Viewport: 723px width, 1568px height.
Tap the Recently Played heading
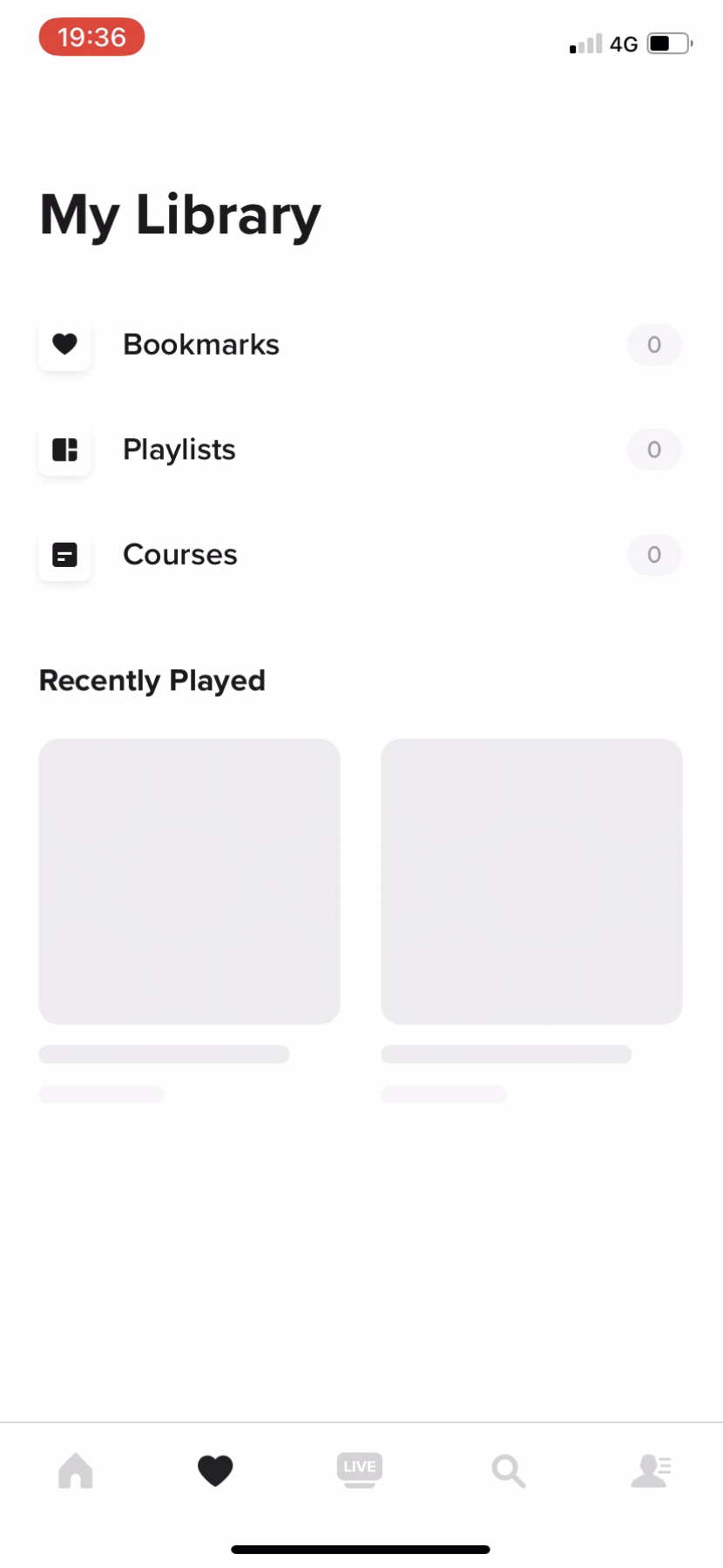click(152, 680)
